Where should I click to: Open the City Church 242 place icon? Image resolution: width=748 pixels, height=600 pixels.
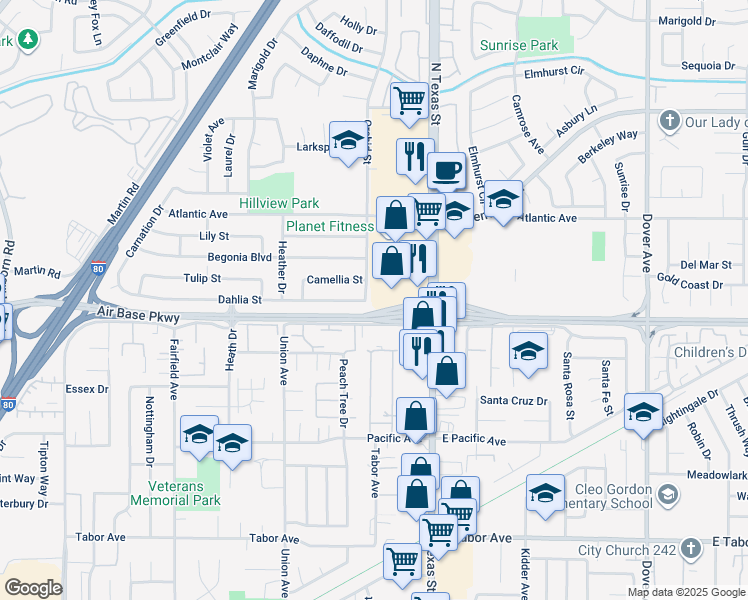pyautogui.click(x=691, y=549)
